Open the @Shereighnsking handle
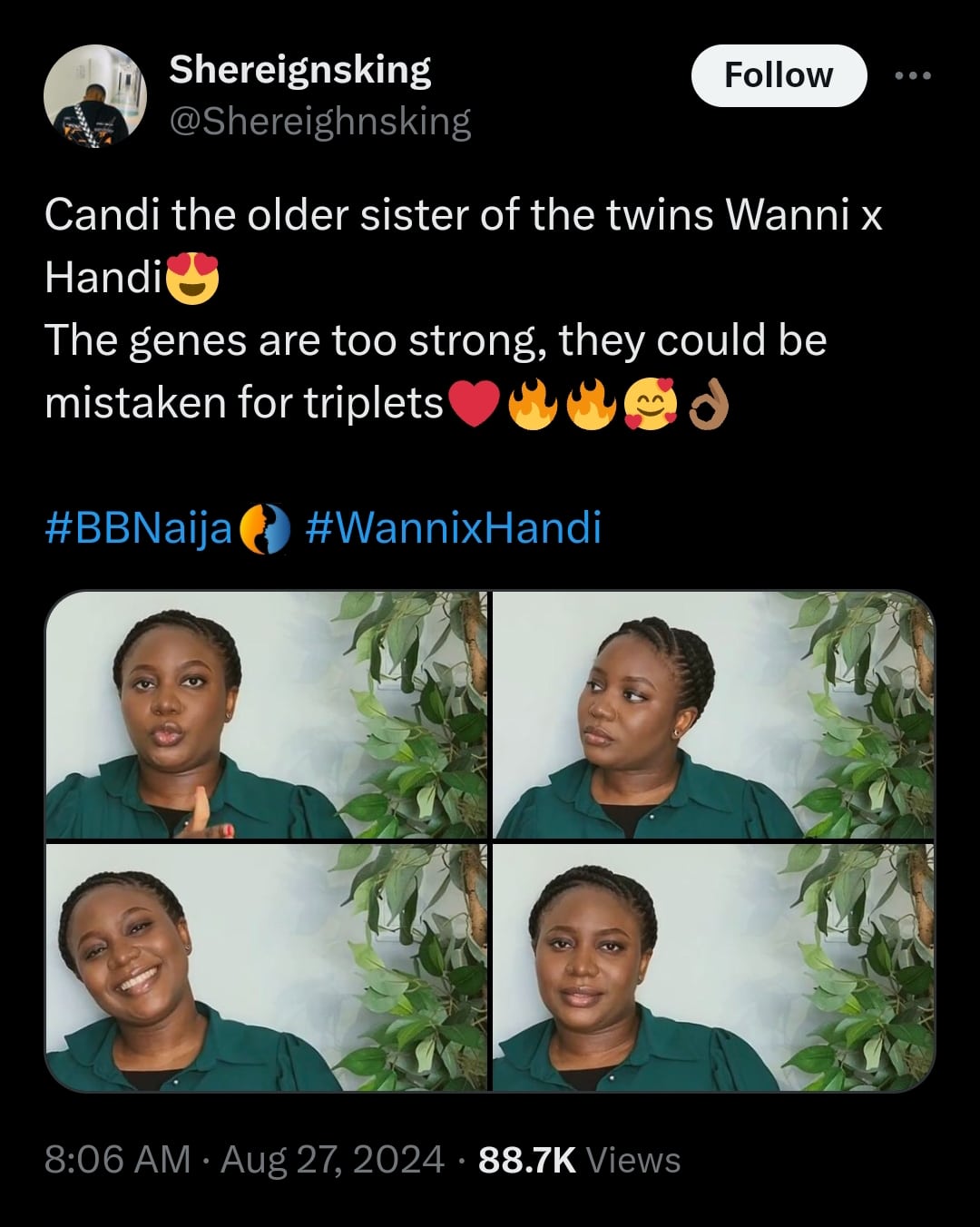The image size is (980, 1227). (320, 121)
